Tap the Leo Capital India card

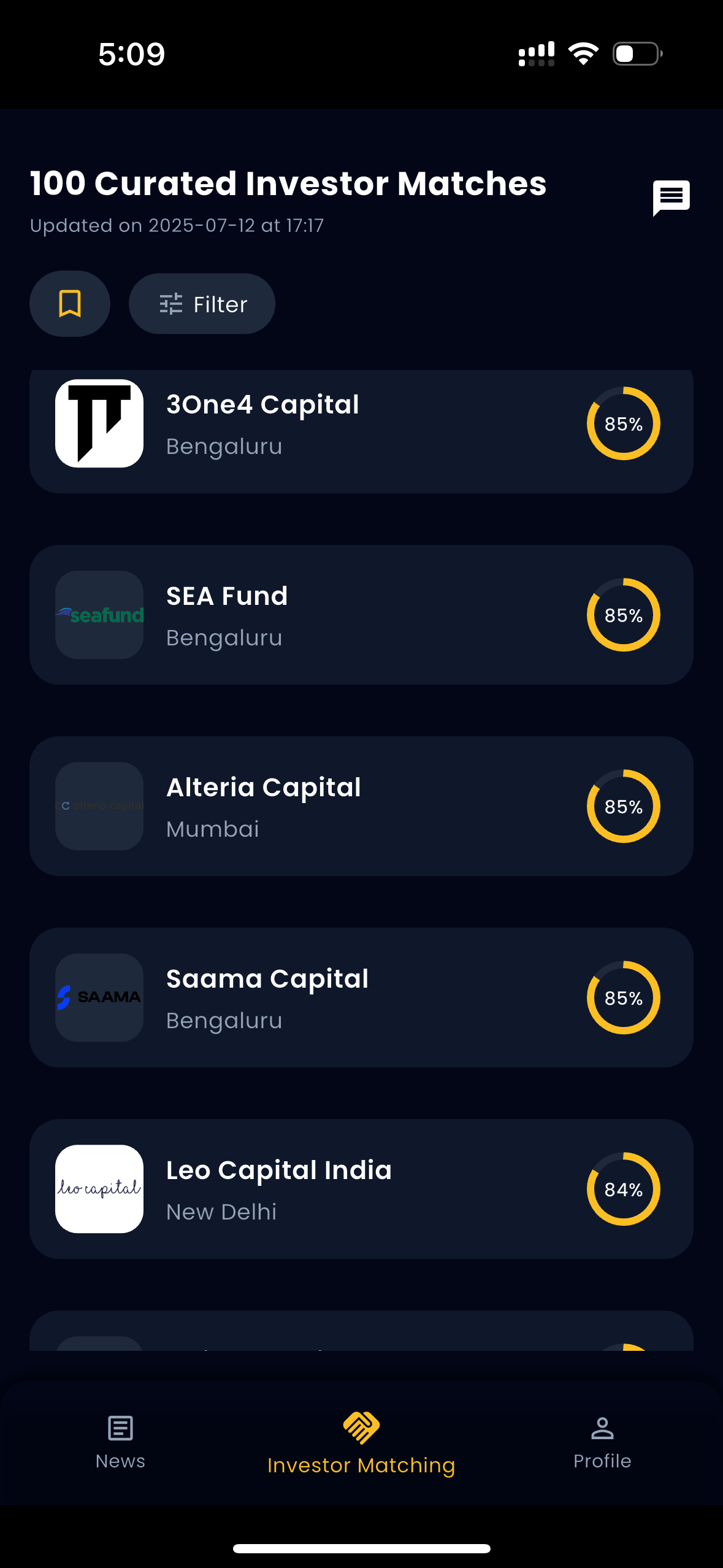361,1189
